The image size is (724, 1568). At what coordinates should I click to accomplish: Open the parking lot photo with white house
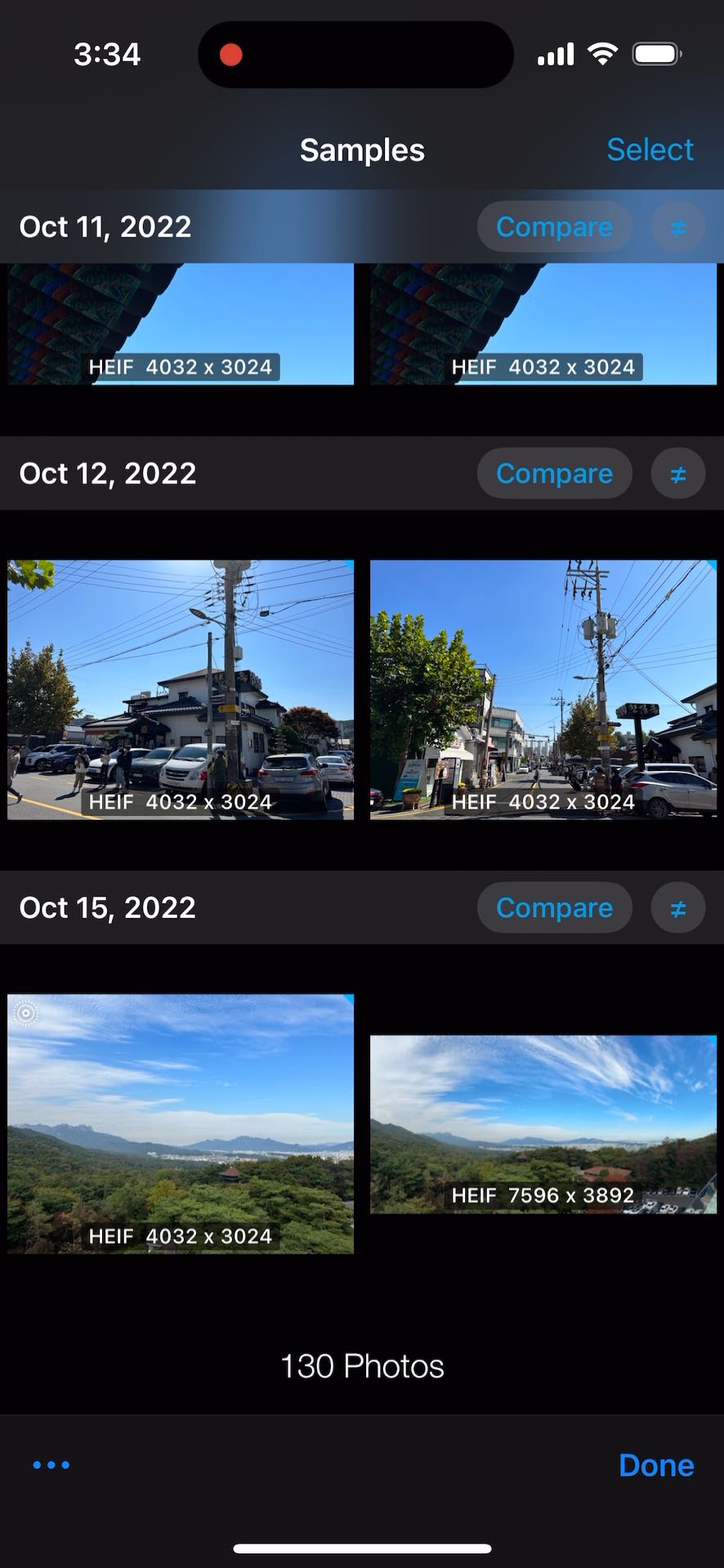click(181, 689)
